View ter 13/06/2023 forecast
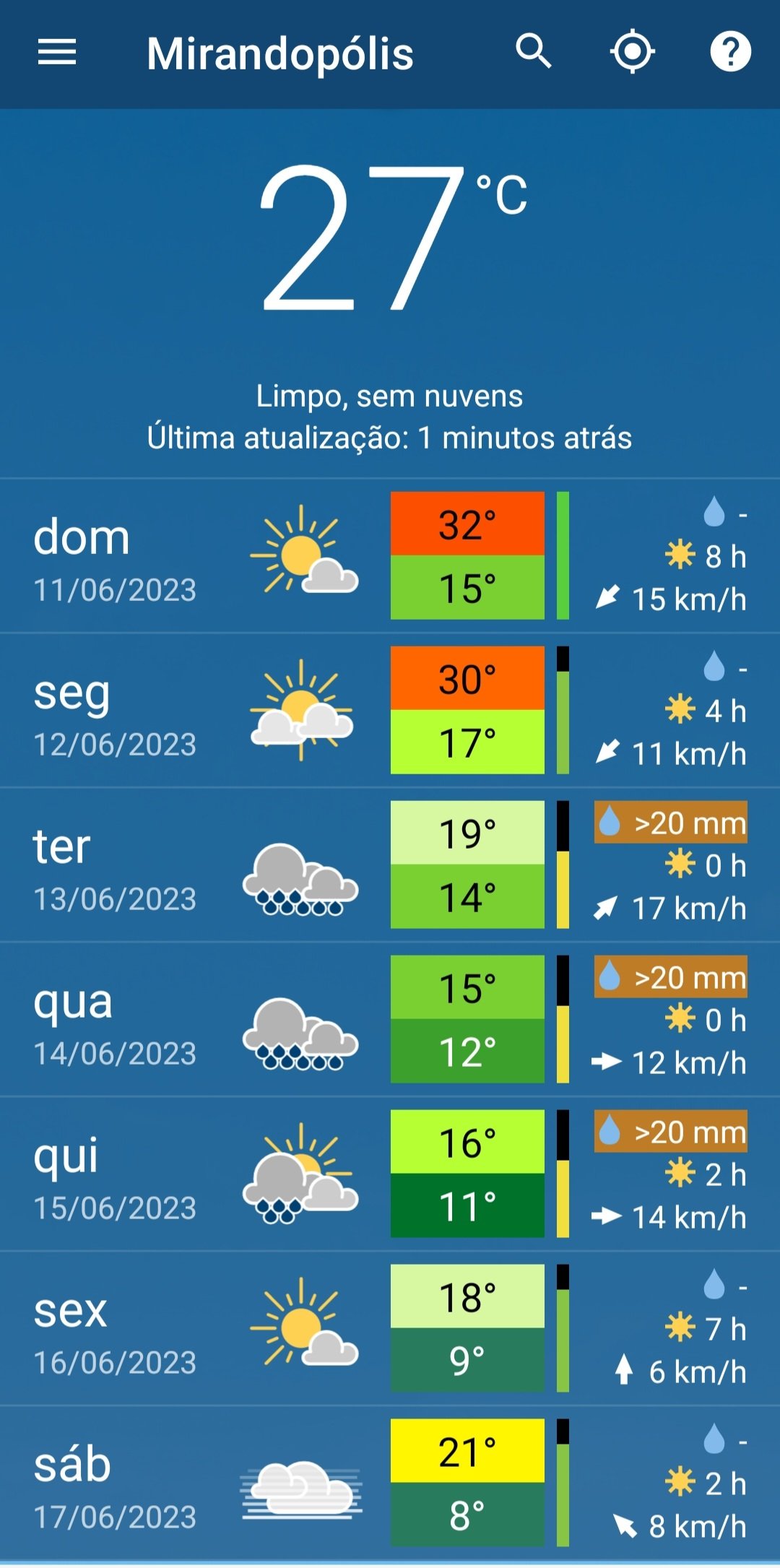This screenshot has width=780, height=1568. (x=390, y=865)
